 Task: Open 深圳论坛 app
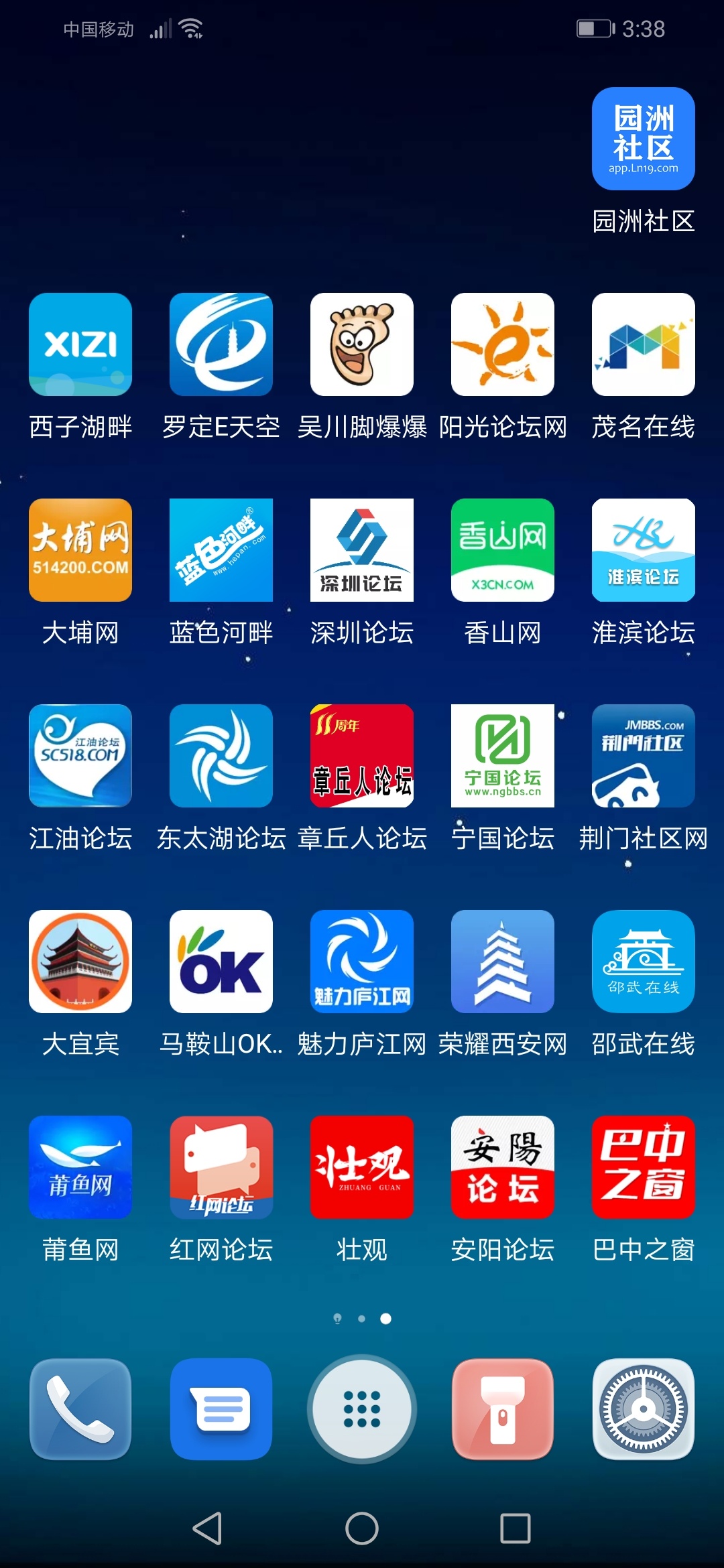click(x=362, y=550)
